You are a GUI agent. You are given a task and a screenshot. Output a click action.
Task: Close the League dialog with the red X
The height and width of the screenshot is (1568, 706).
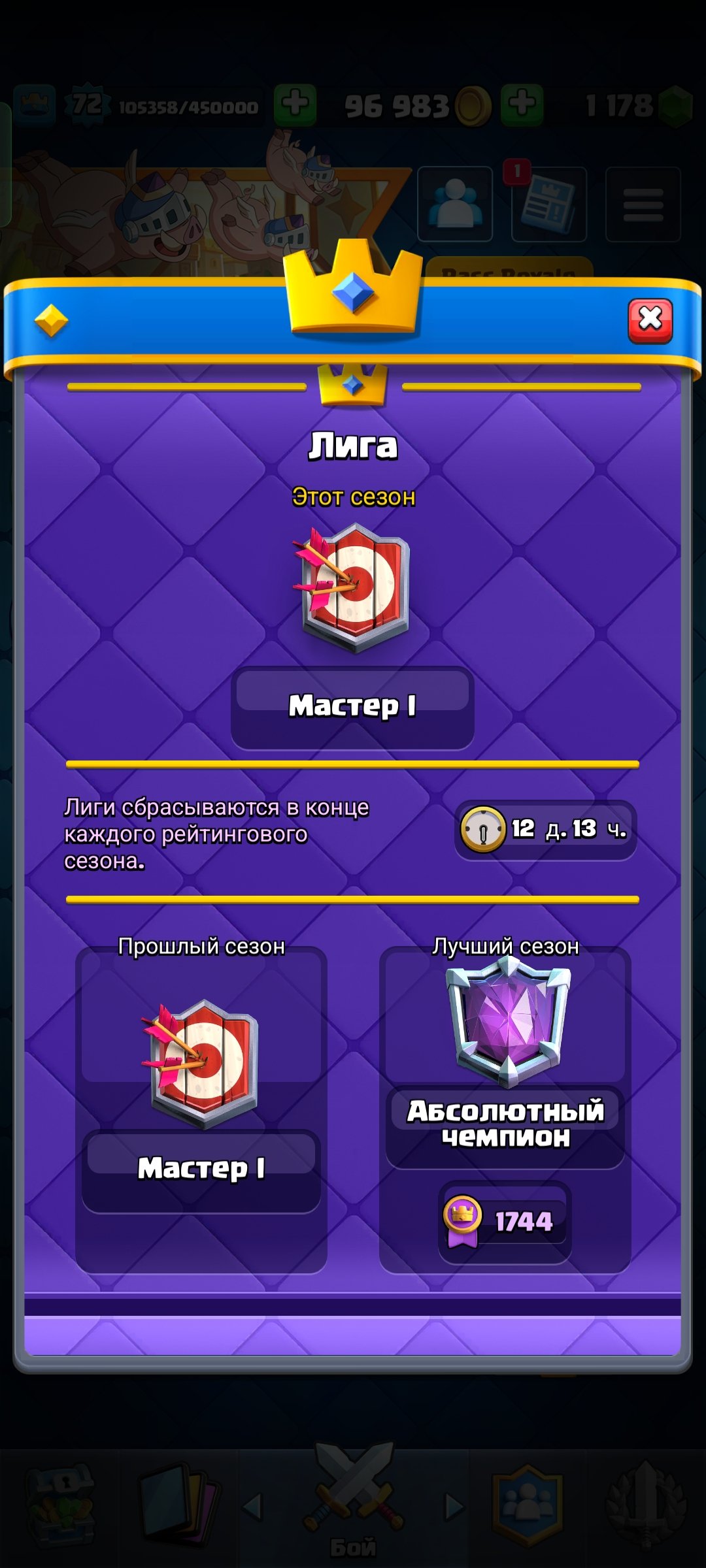point(650,320)
